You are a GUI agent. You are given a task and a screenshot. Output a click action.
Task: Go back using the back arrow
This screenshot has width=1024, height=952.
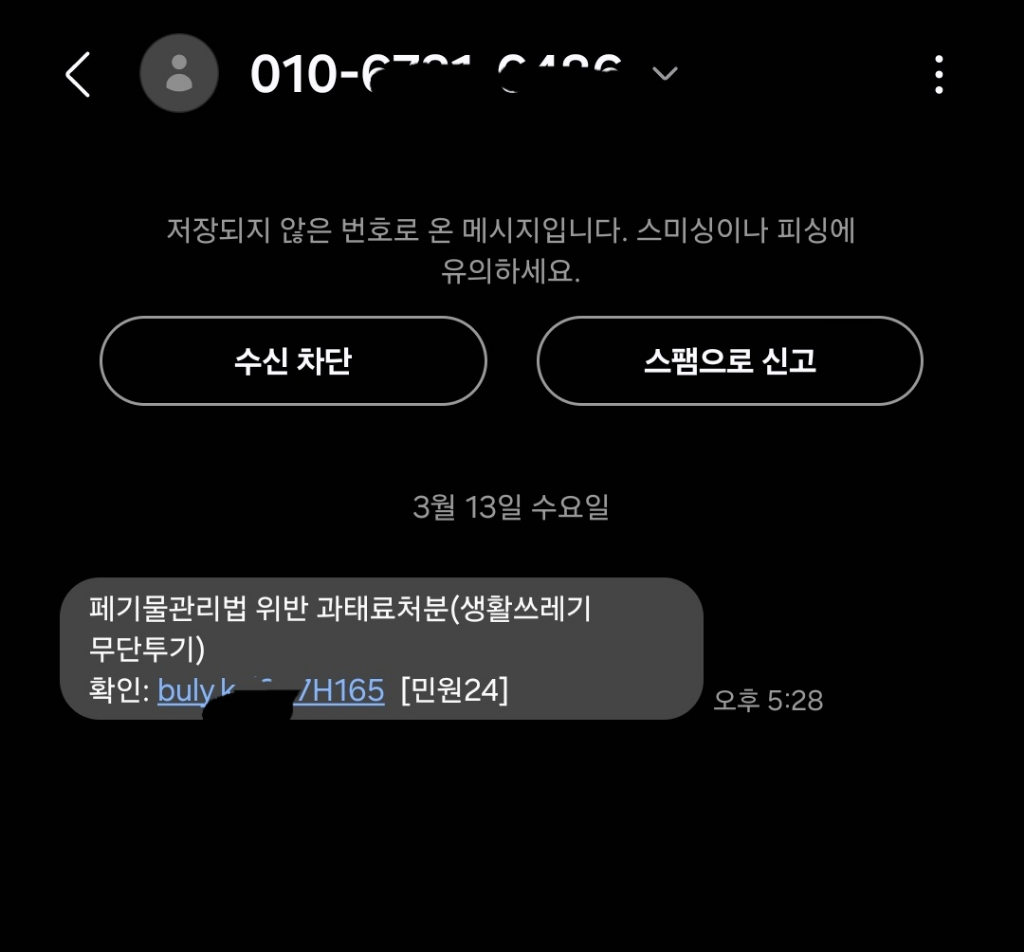(x=78, y=75)
